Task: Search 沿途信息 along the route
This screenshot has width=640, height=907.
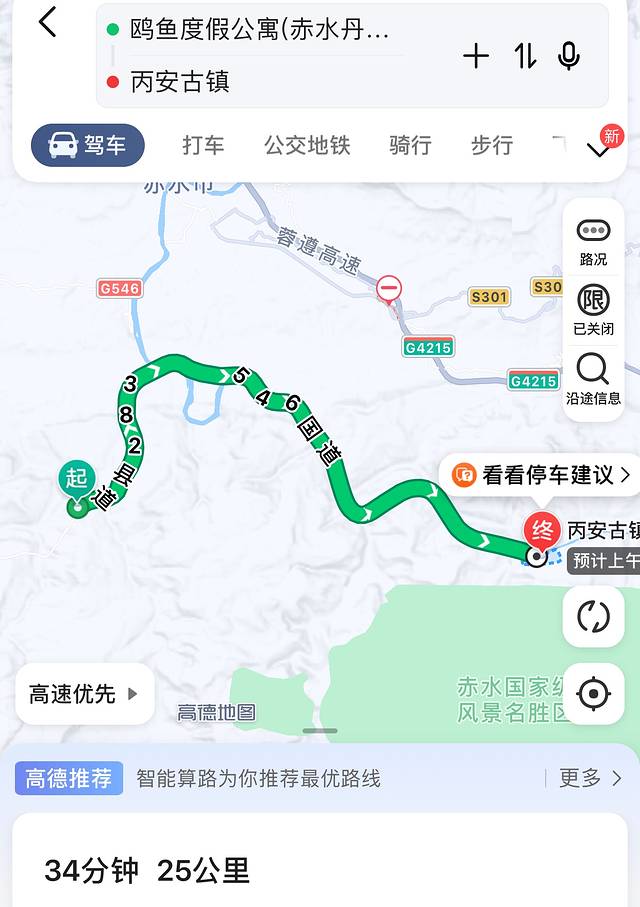Action: (593, 378)
